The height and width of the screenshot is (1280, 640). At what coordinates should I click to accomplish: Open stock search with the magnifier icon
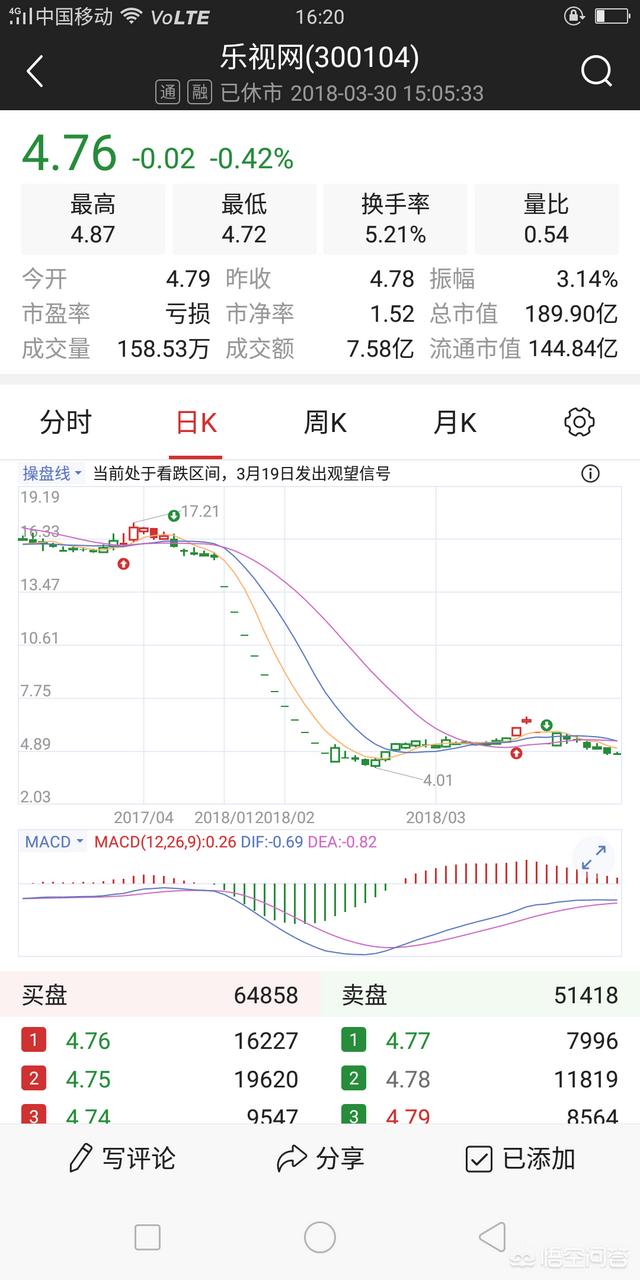(x=597, y=71)
